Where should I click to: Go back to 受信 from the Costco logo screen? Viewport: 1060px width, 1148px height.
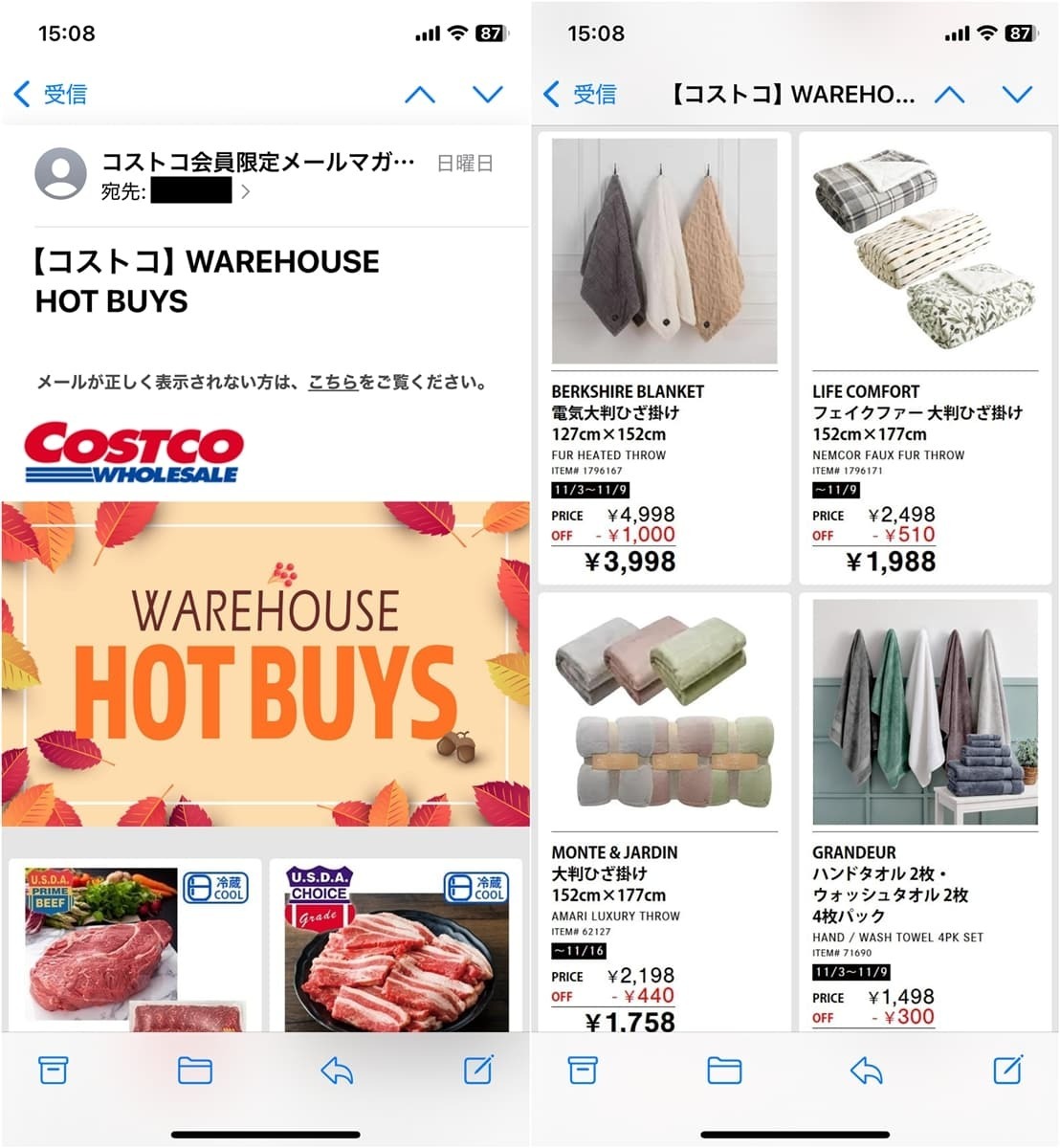click(x=51, y=94)
